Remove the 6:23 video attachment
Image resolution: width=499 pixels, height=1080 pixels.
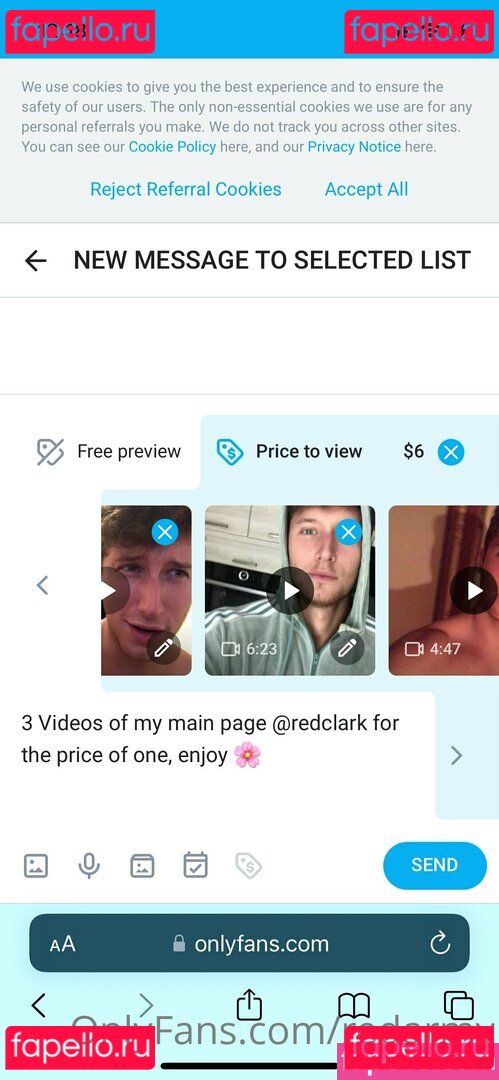[349, 532]
